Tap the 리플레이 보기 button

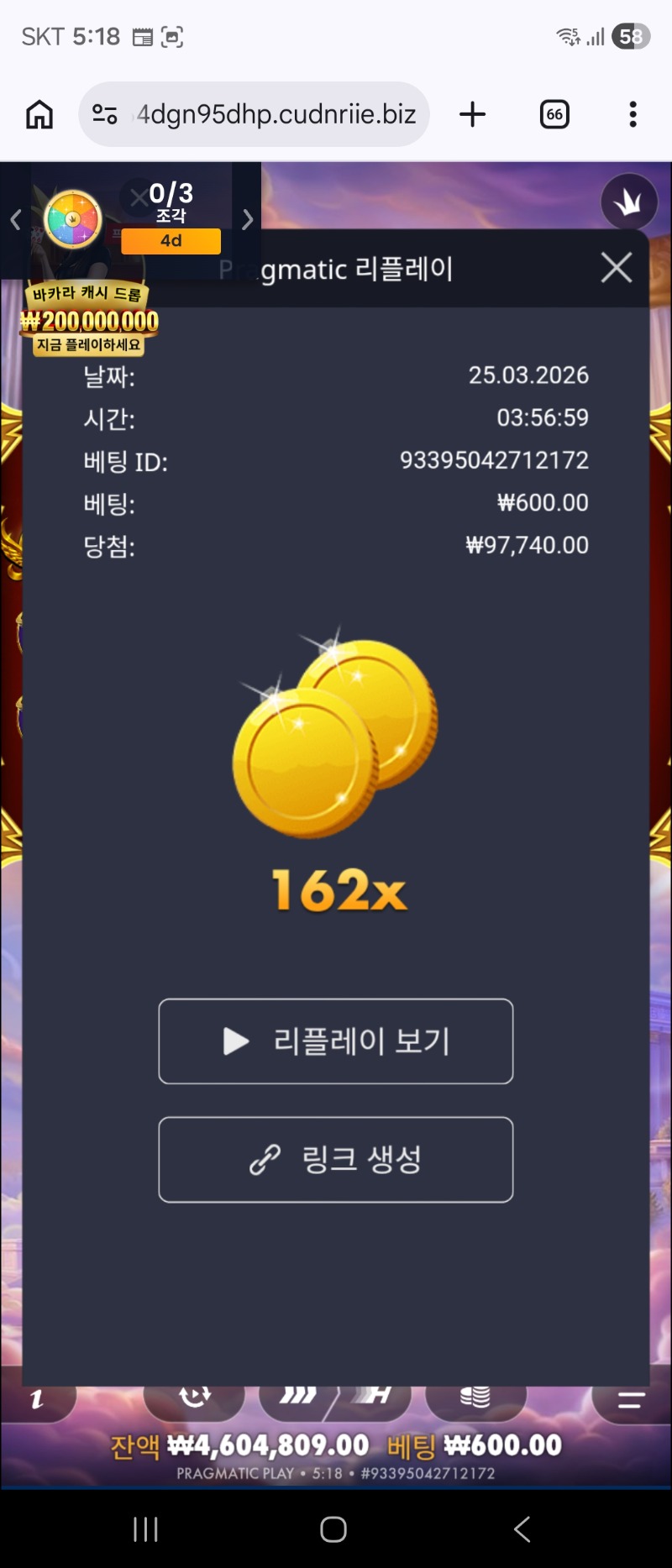(335, 1041)
